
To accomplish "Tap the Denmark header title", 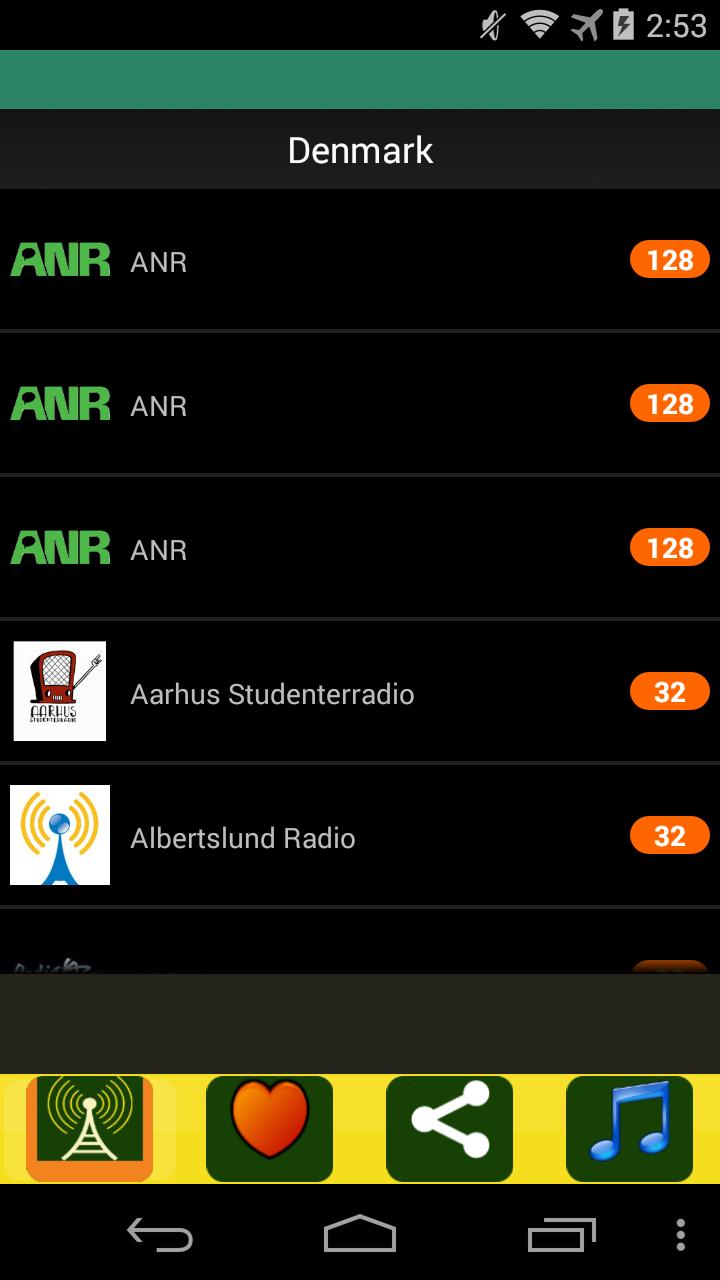I will point(360,148).
